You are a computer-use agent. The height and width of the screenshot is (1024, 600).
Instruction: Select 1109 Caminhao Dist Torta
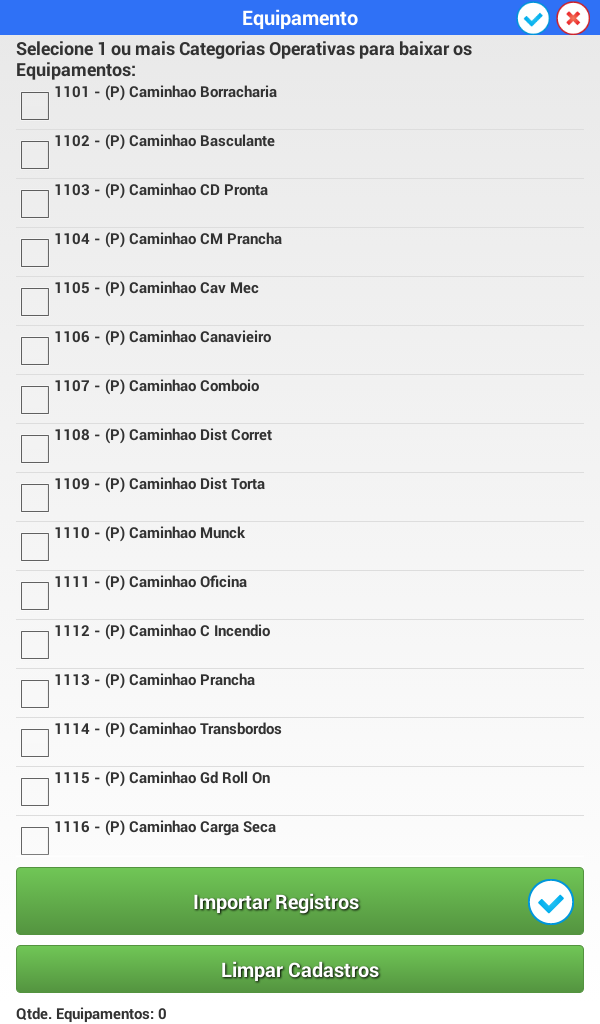[35, 498]
